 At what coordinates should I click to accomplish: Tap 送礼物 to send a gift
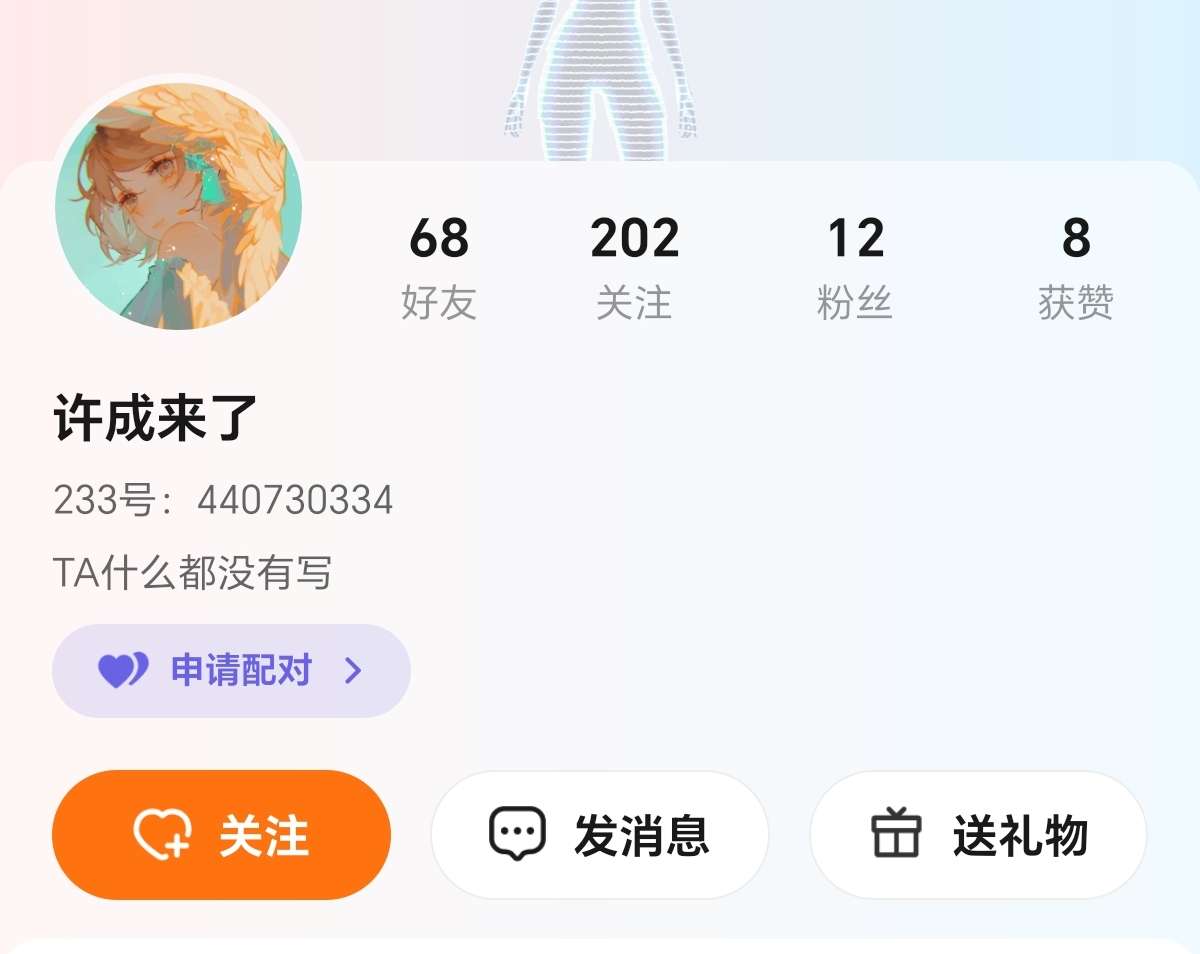[x=978, y=835]
